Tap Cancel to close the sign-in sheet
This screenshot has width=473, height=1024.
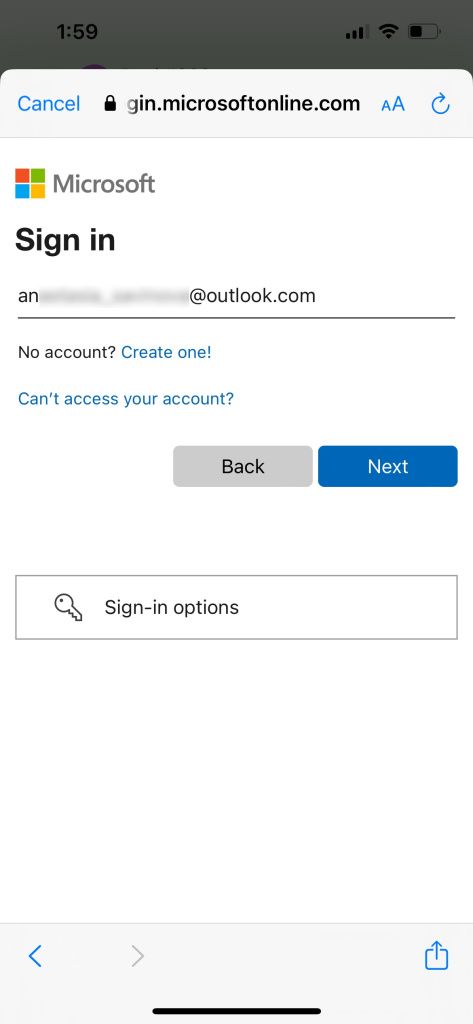(x=48, y=104)
